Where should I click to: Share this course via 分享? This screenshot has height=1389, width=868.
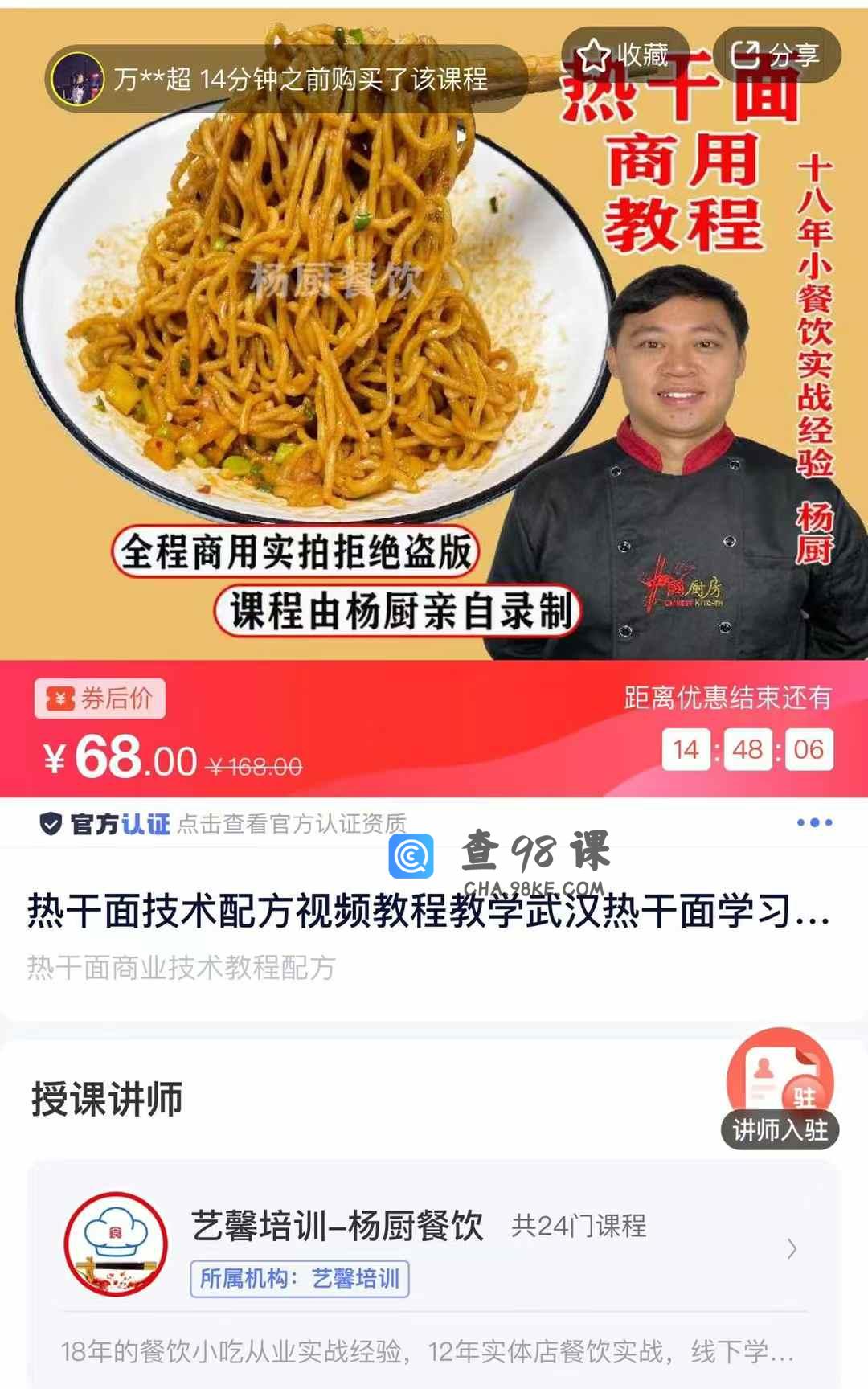coord(776,55)
